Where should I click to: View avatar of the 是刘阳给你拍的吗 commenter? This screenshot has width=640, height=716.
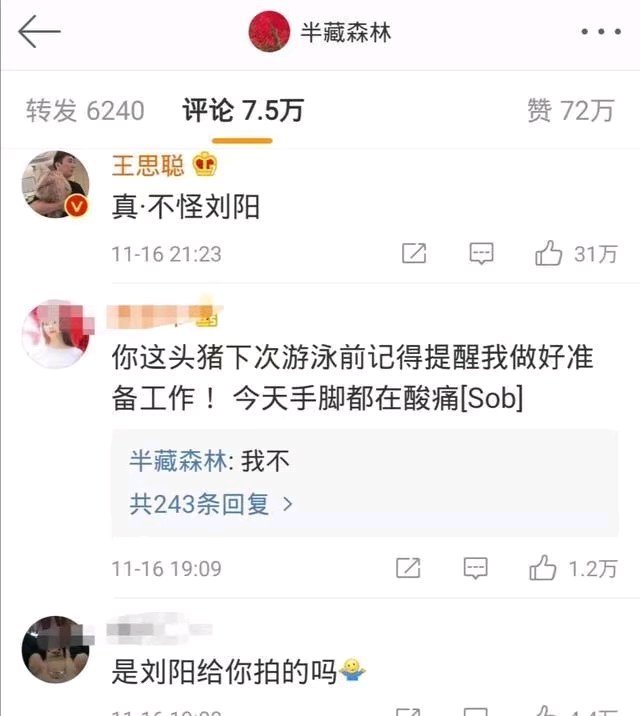(56, 649)
